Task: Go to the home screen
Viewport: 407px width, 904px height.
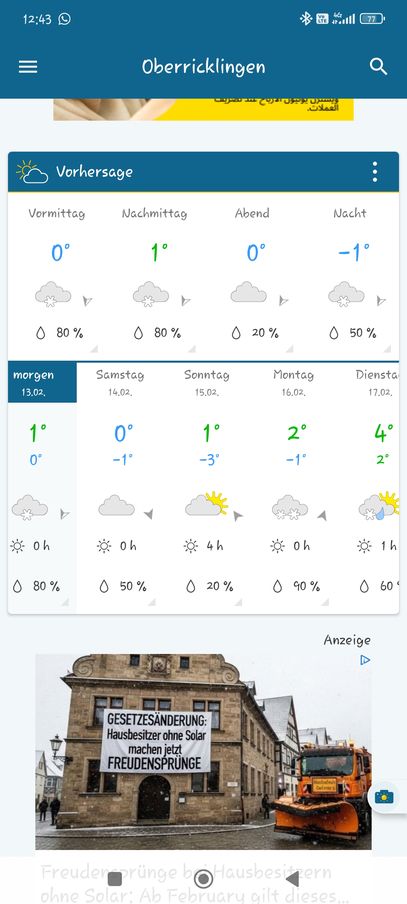Action: 204,879
